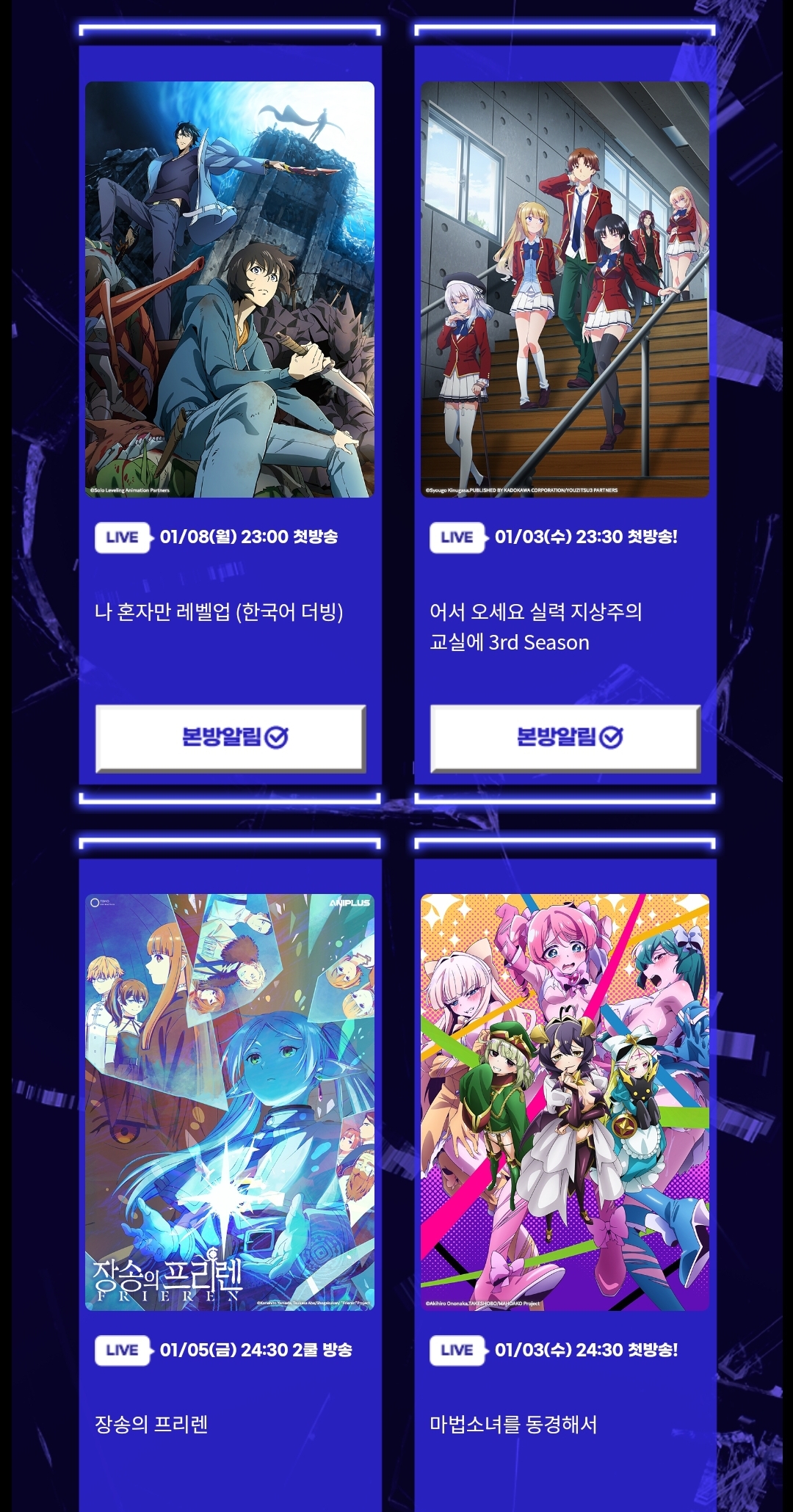Open the 어서 오세요 실력 지상주의 교실에 poster

click(x=565, y=289)
